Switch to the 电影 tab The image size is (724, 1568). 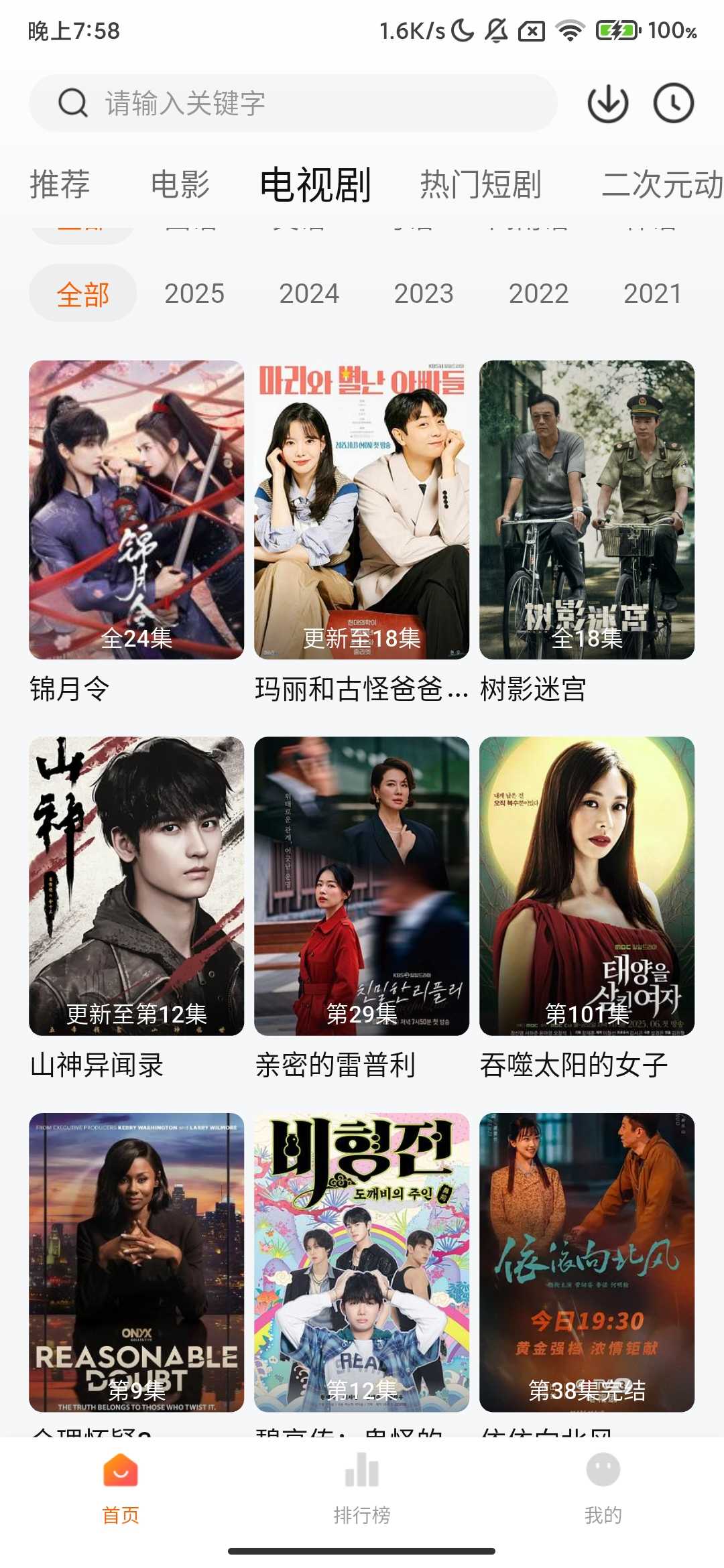(x=180, y=184)
